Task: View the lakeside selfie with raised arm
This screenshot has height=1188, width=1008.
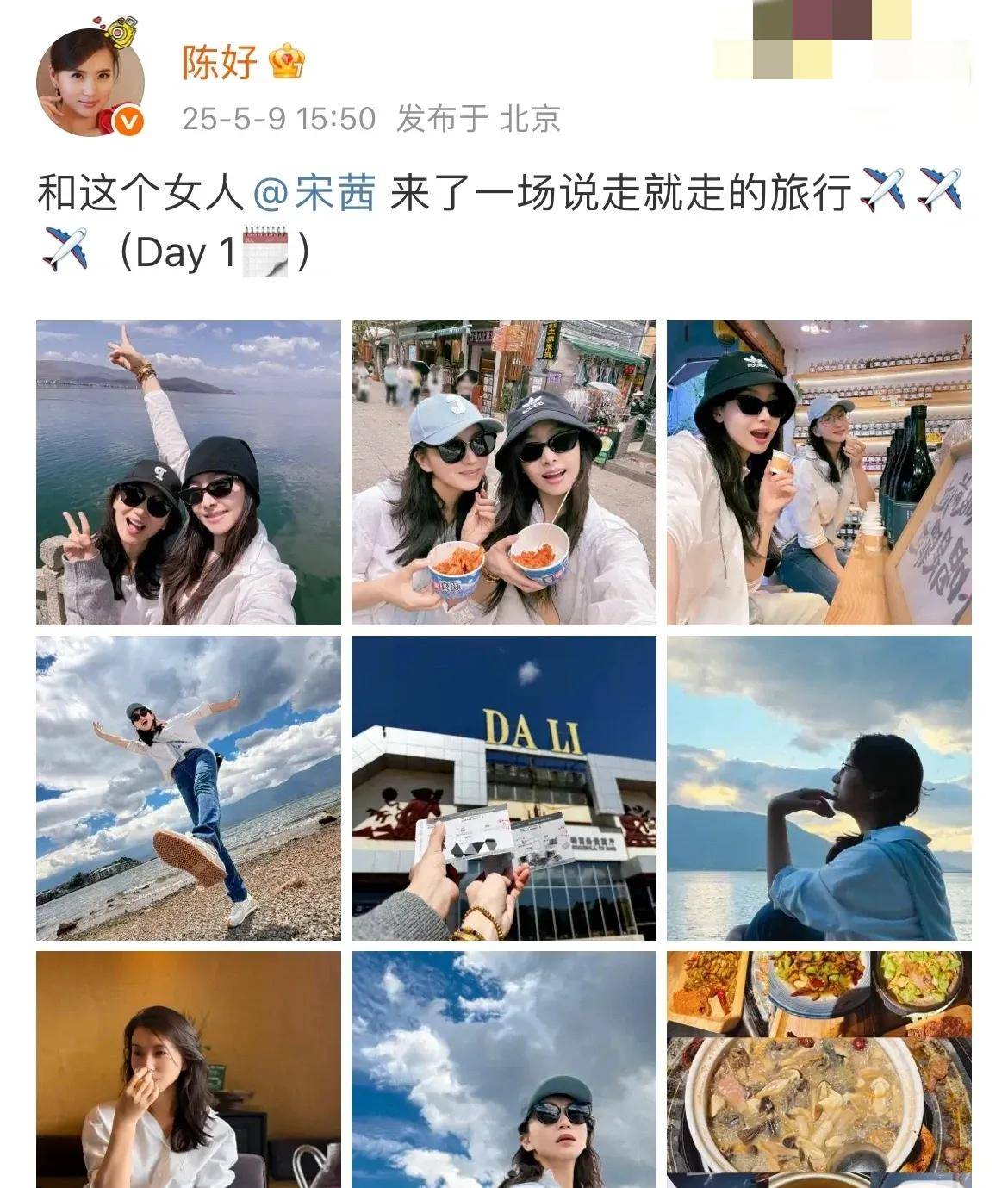Action: 189,473
